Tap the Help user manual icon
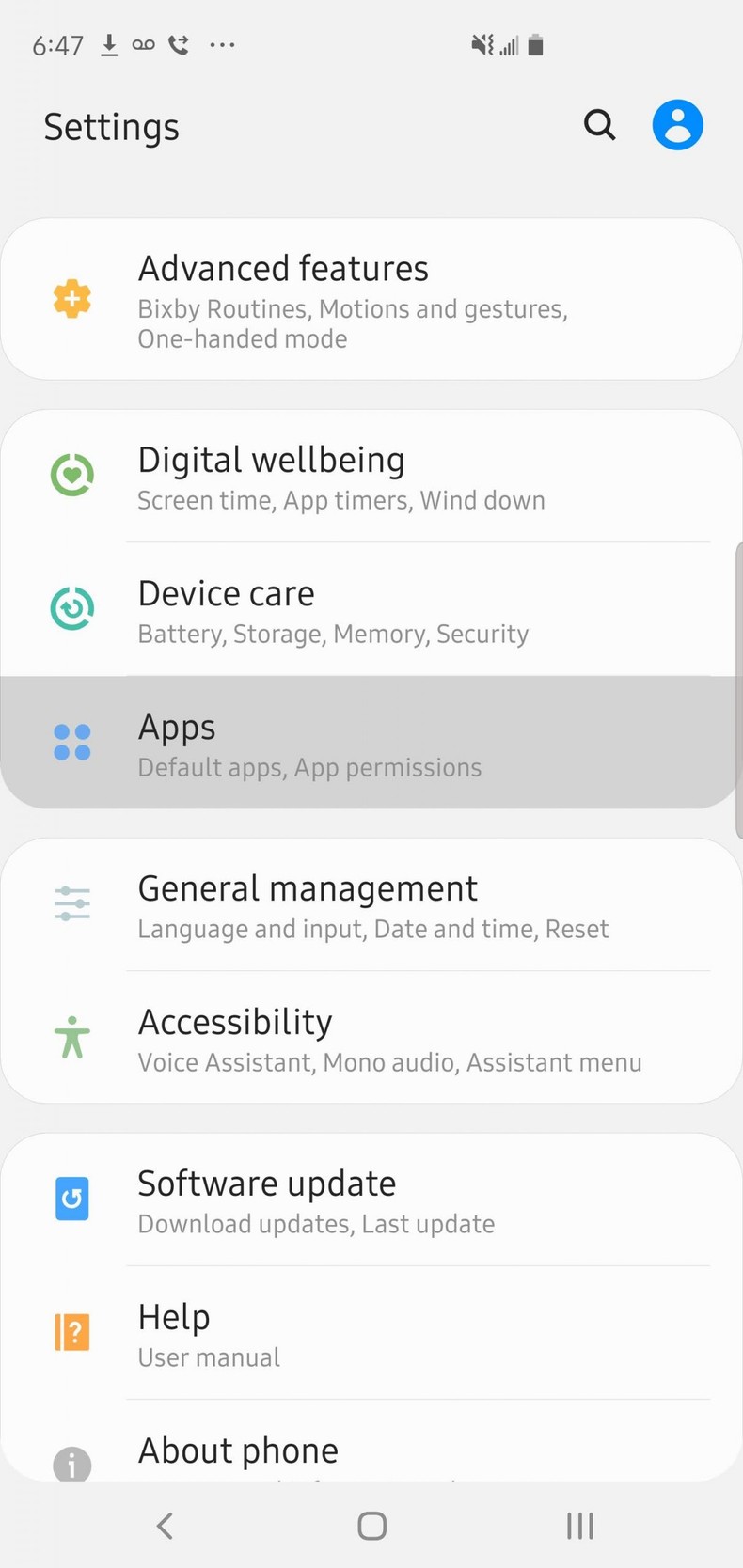The width and height of the screenshot is (743, 1568). point(71,1332)
